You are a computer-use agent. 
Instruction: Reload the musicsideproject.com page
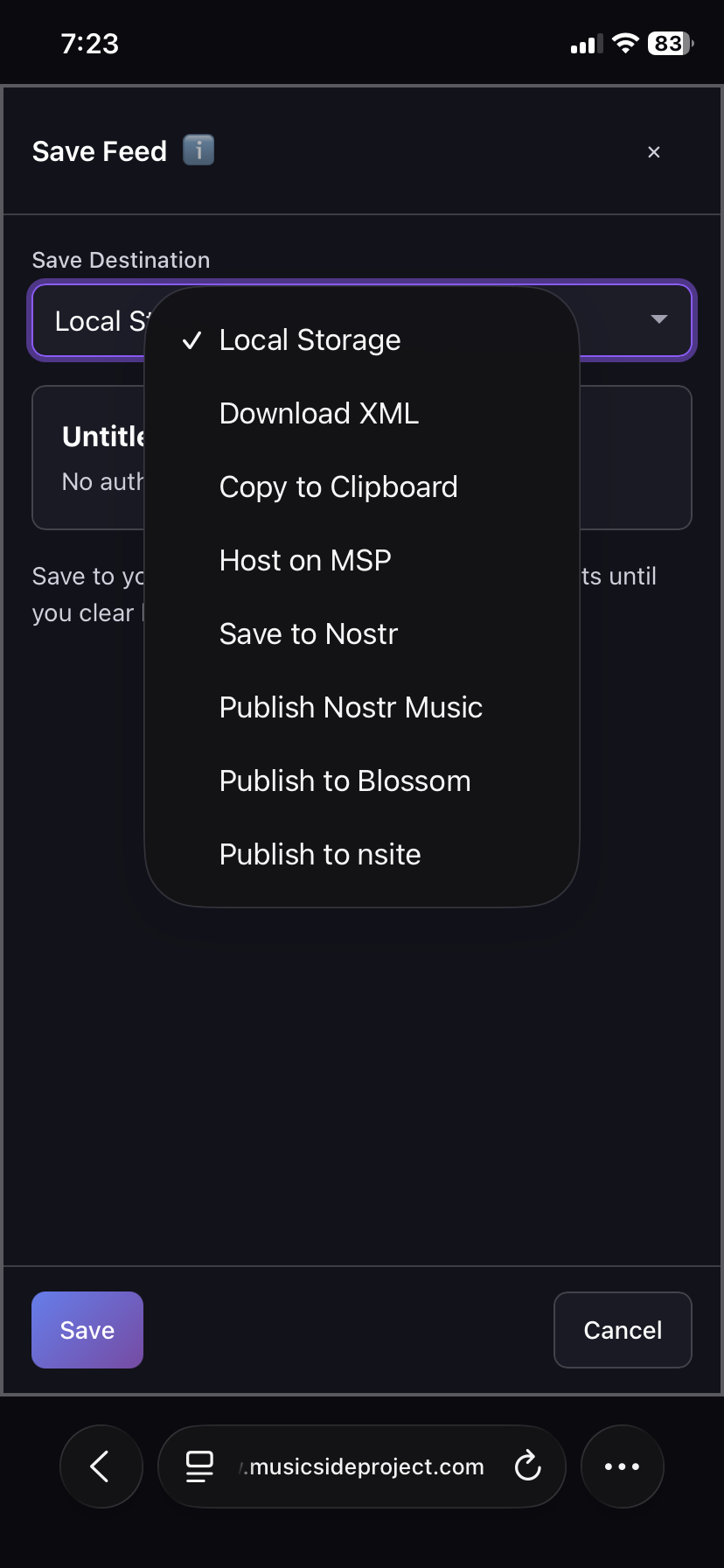527,1466
